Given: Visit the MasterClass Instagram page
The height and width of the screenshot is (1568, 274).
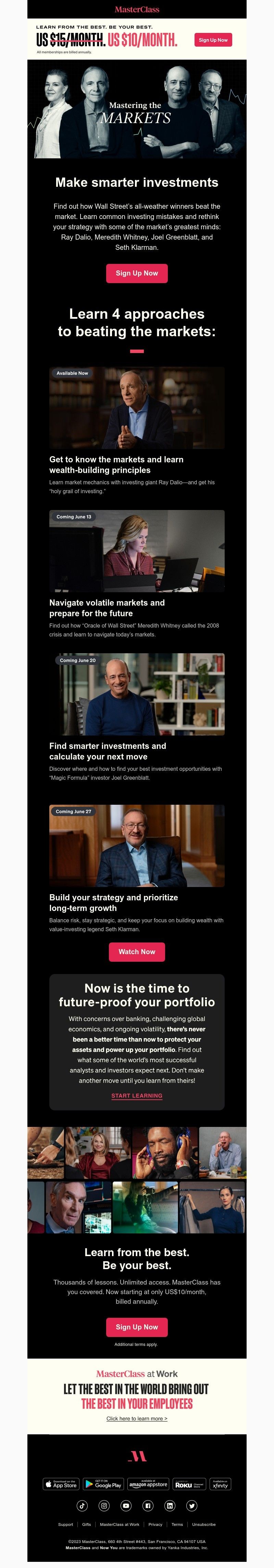Looking at the screenshot, I should (x=104, y=1506).
